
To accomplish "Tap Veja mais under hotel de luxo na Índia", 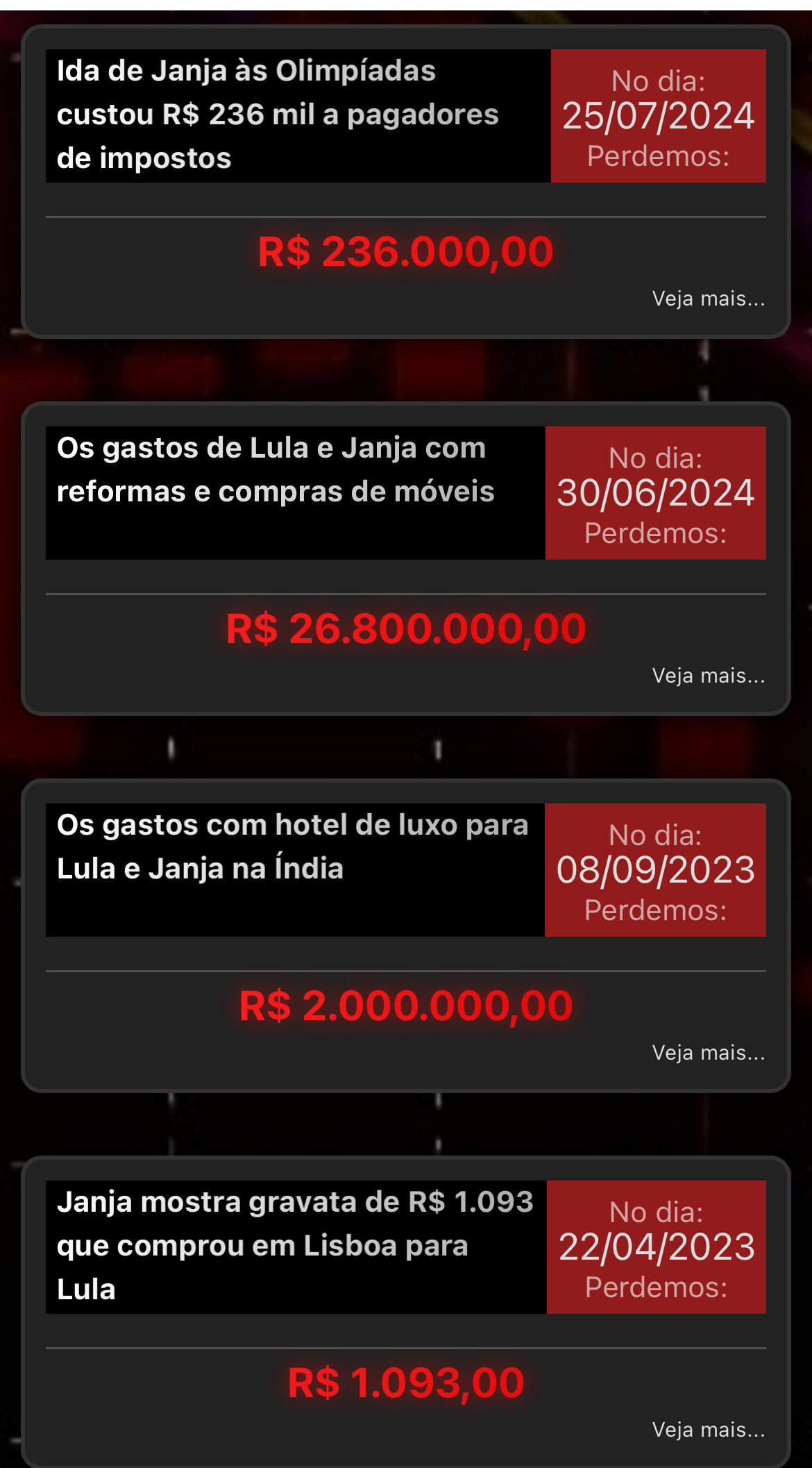I will coord(709,1053).
